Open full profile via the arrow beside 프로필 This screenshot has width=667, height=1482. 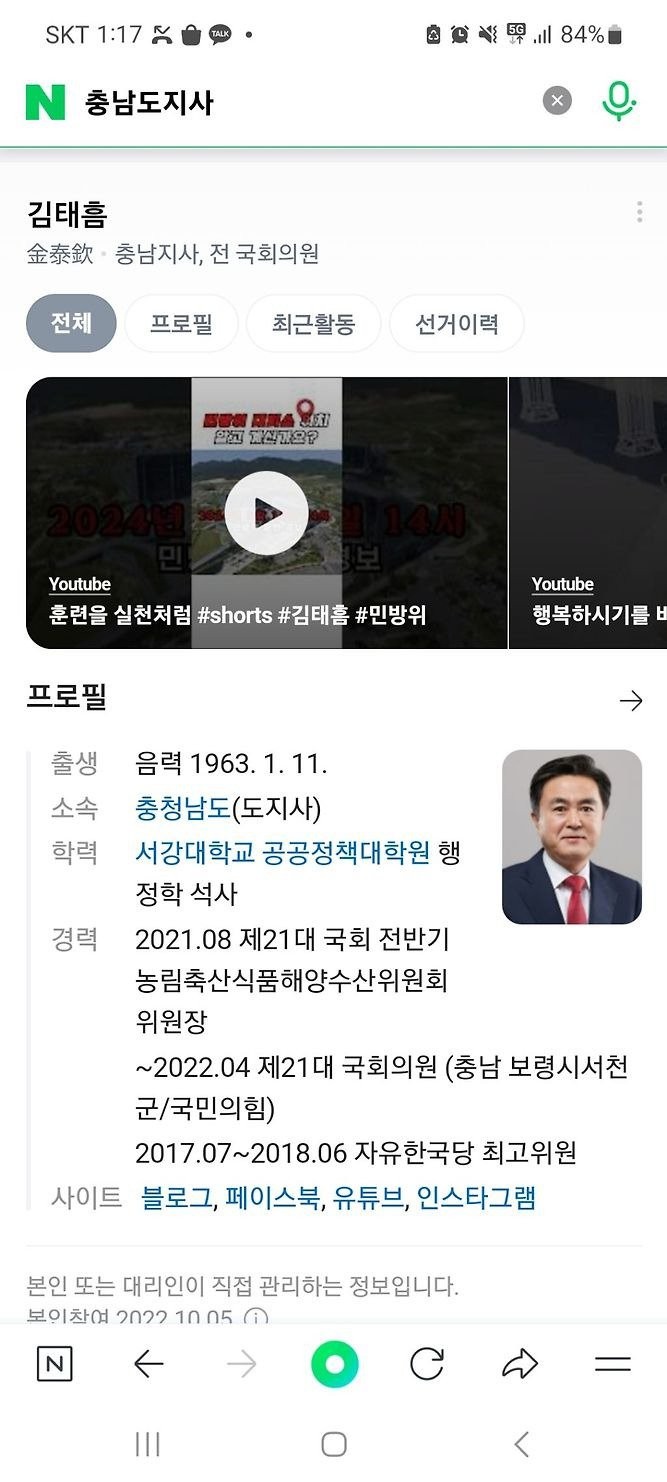coord(631,701)
